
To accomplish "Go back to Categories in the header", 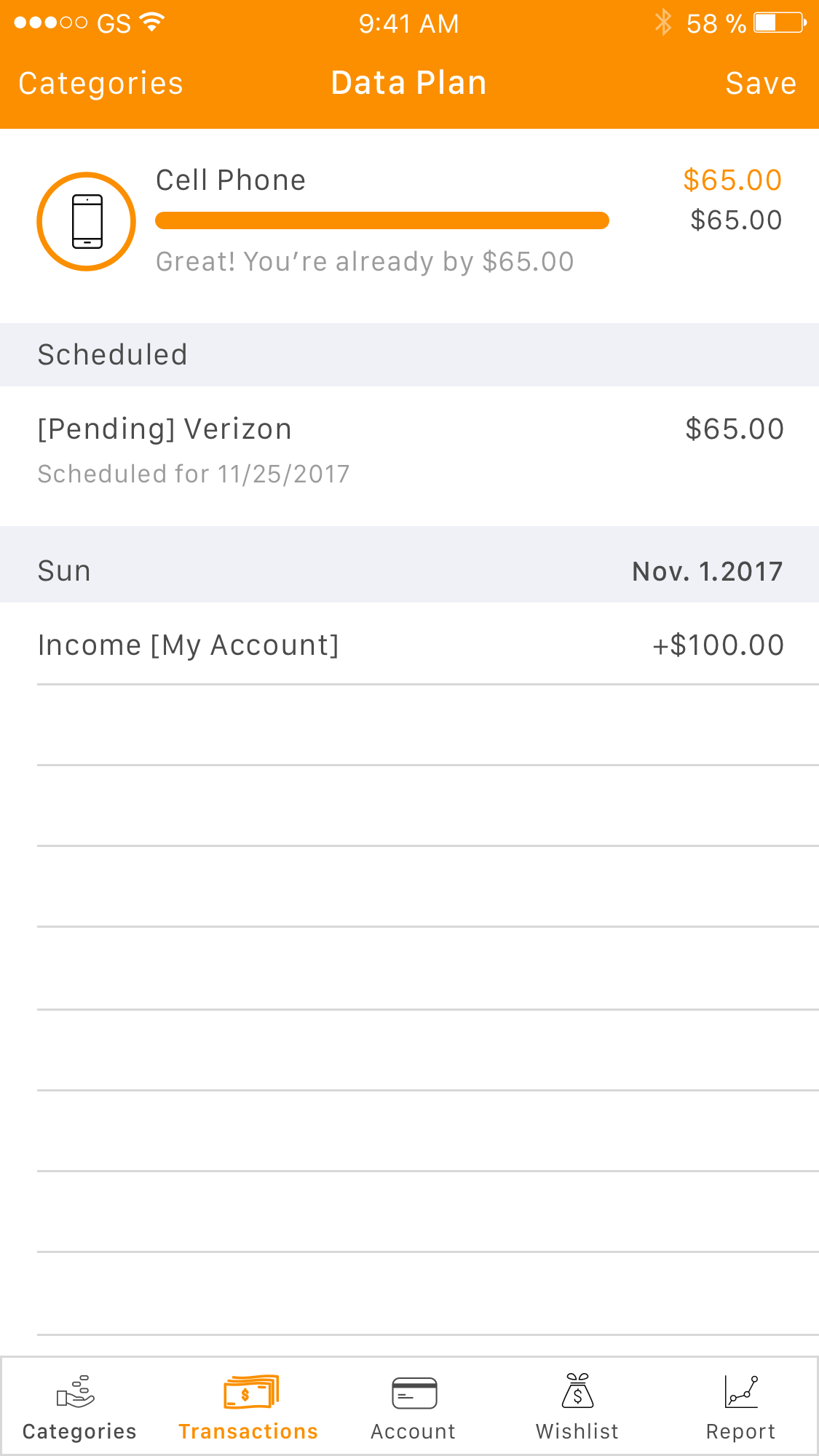I will point(100,84).
